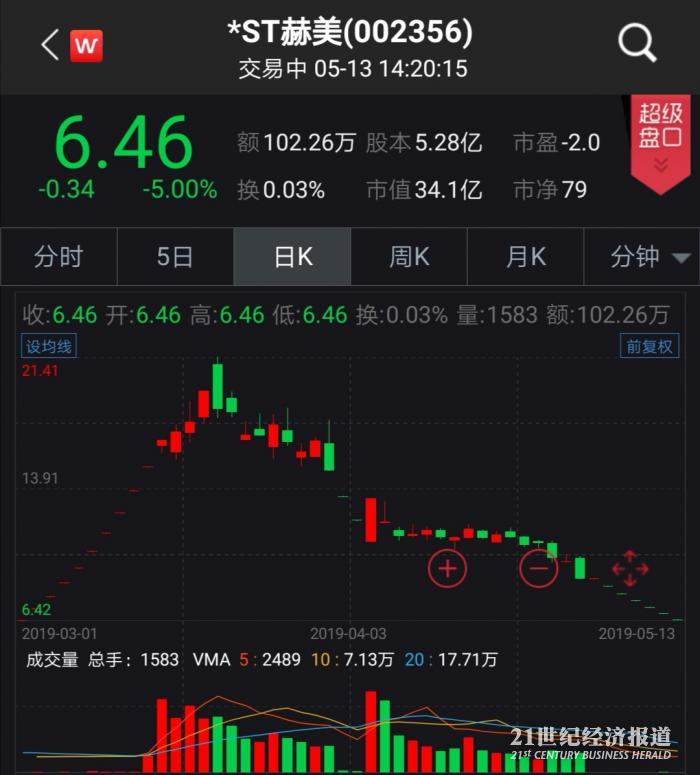This screenshot has height=775, width=700.
Task: Switch to the 周K chart tab
Action: click(x=409, y=257)
